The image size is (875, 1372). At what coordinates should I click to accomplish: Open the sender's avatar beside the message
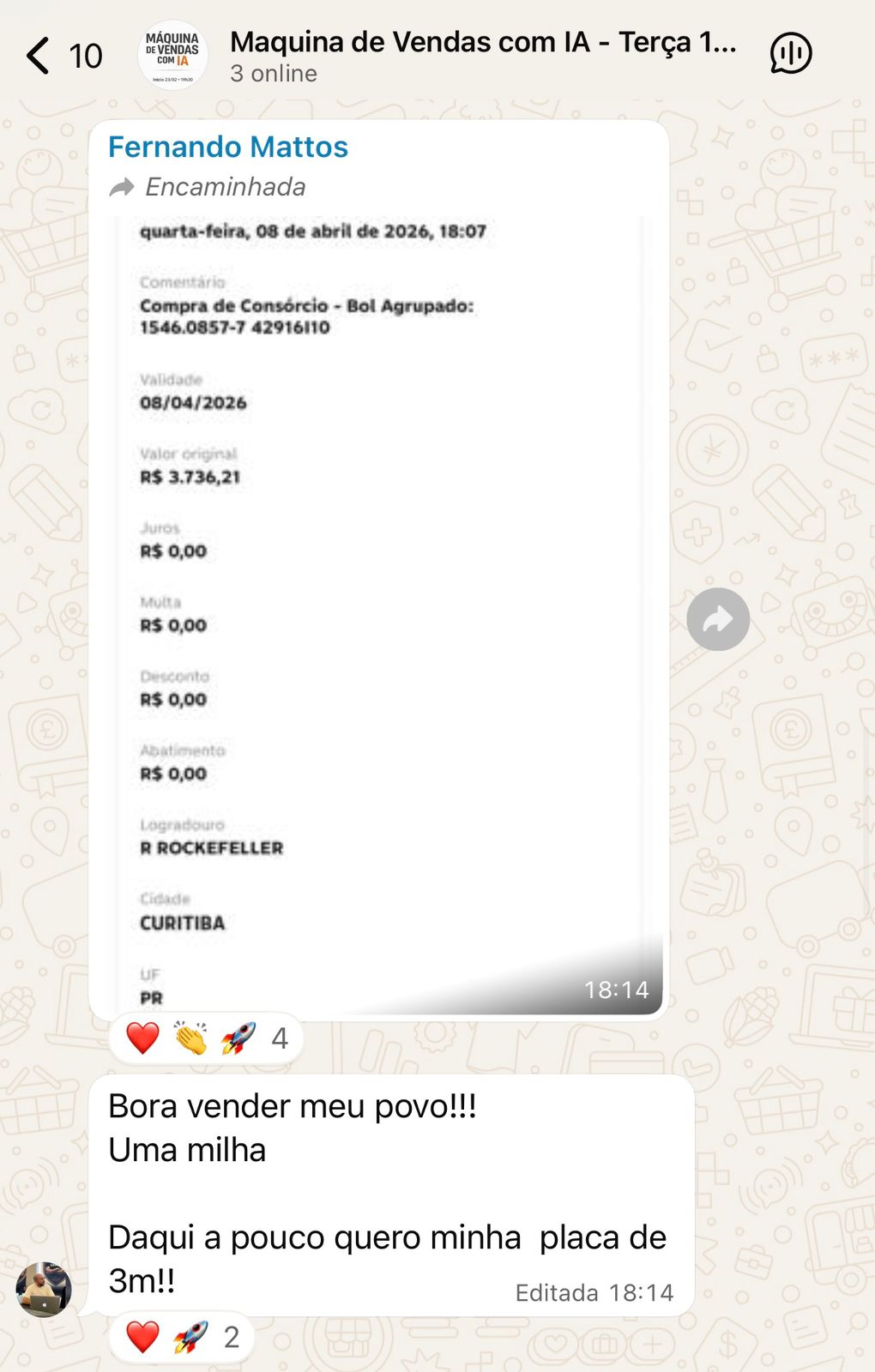(44, 1289)
